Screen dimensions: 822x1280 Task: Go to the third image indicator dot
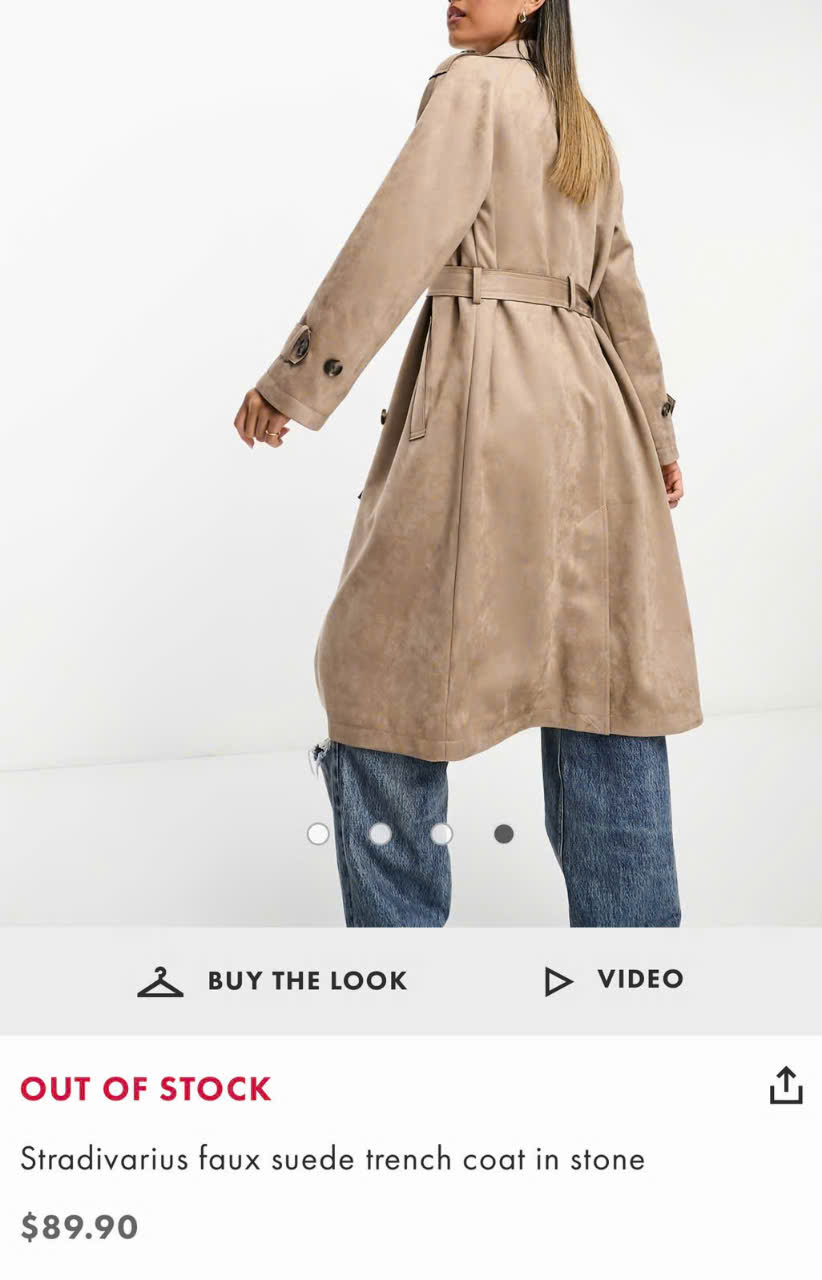(x=442, y=833)
